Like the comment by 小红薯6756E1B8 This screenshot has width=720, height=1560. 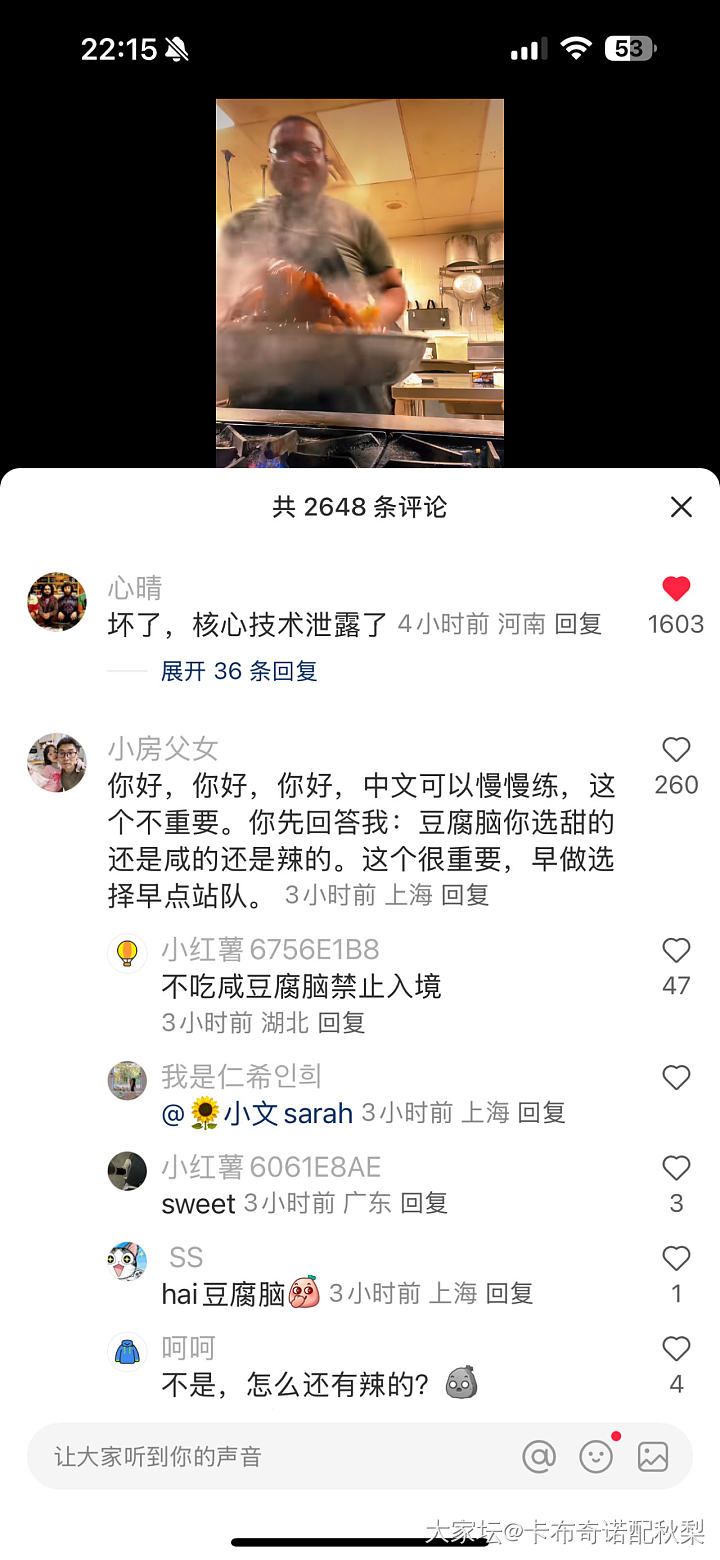(x=676, y=951)
